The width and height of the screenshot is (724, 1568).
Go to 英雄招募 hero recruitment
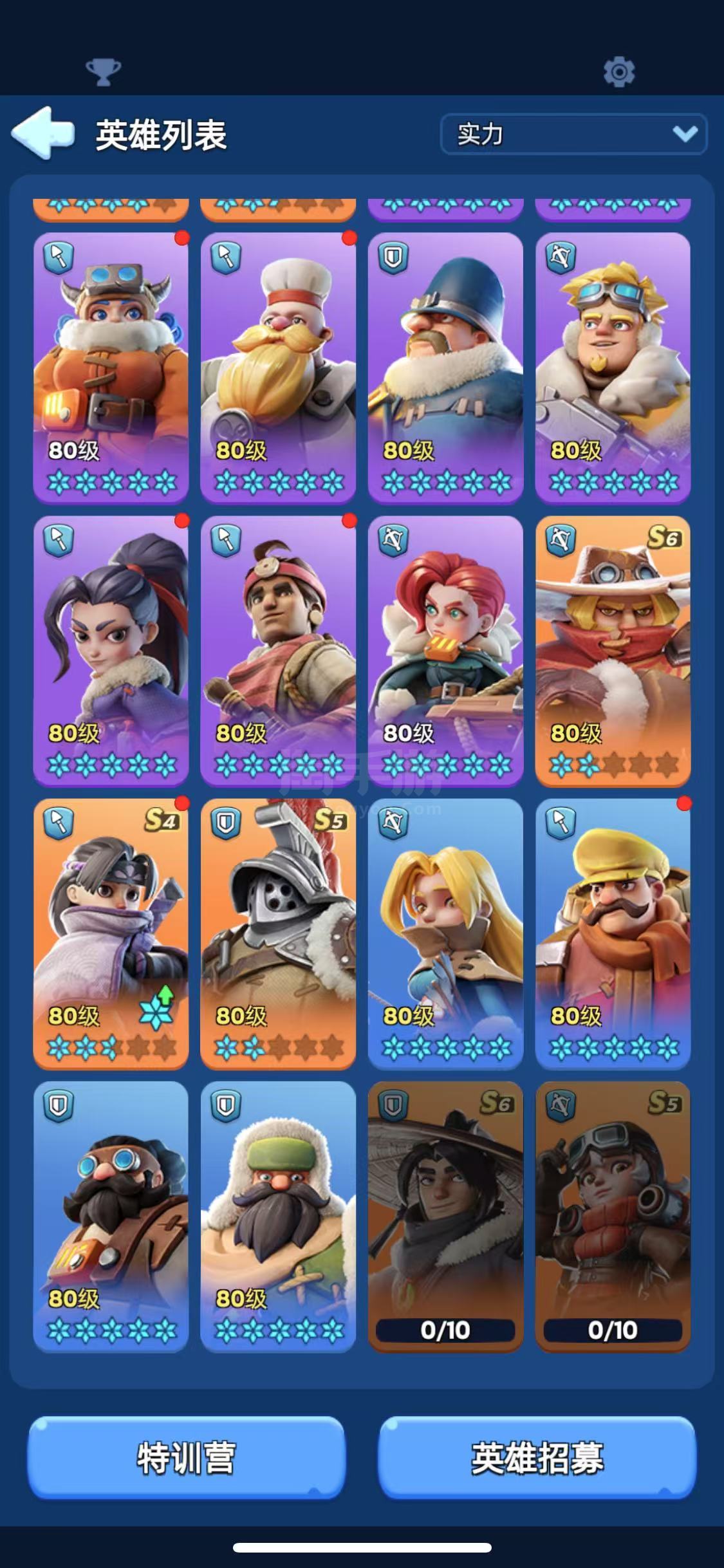click(x=537, y=1457)
